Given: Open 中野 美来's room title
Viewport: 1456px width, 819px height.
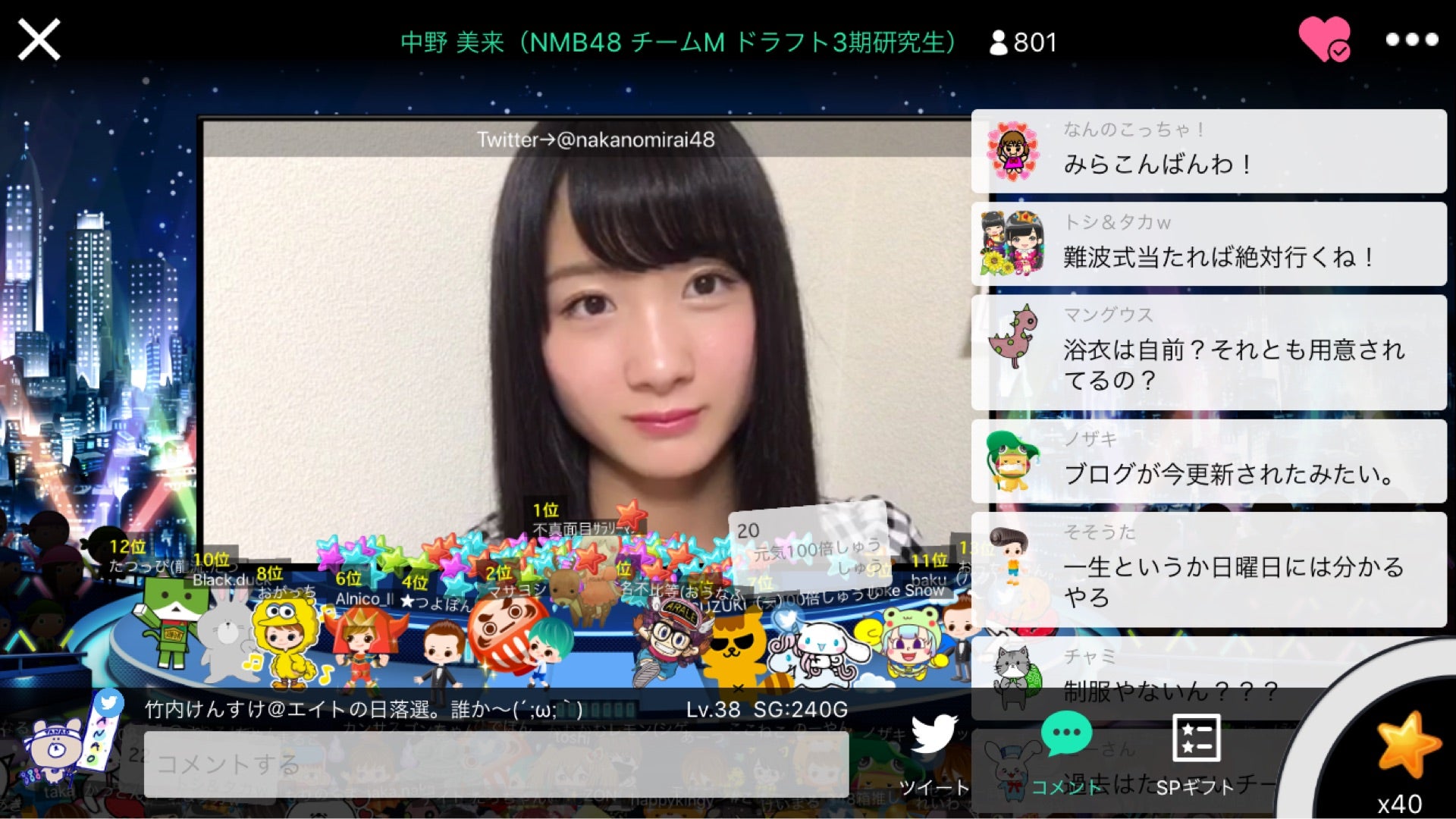Looking at the screenshot, I should tap(679, 42).
